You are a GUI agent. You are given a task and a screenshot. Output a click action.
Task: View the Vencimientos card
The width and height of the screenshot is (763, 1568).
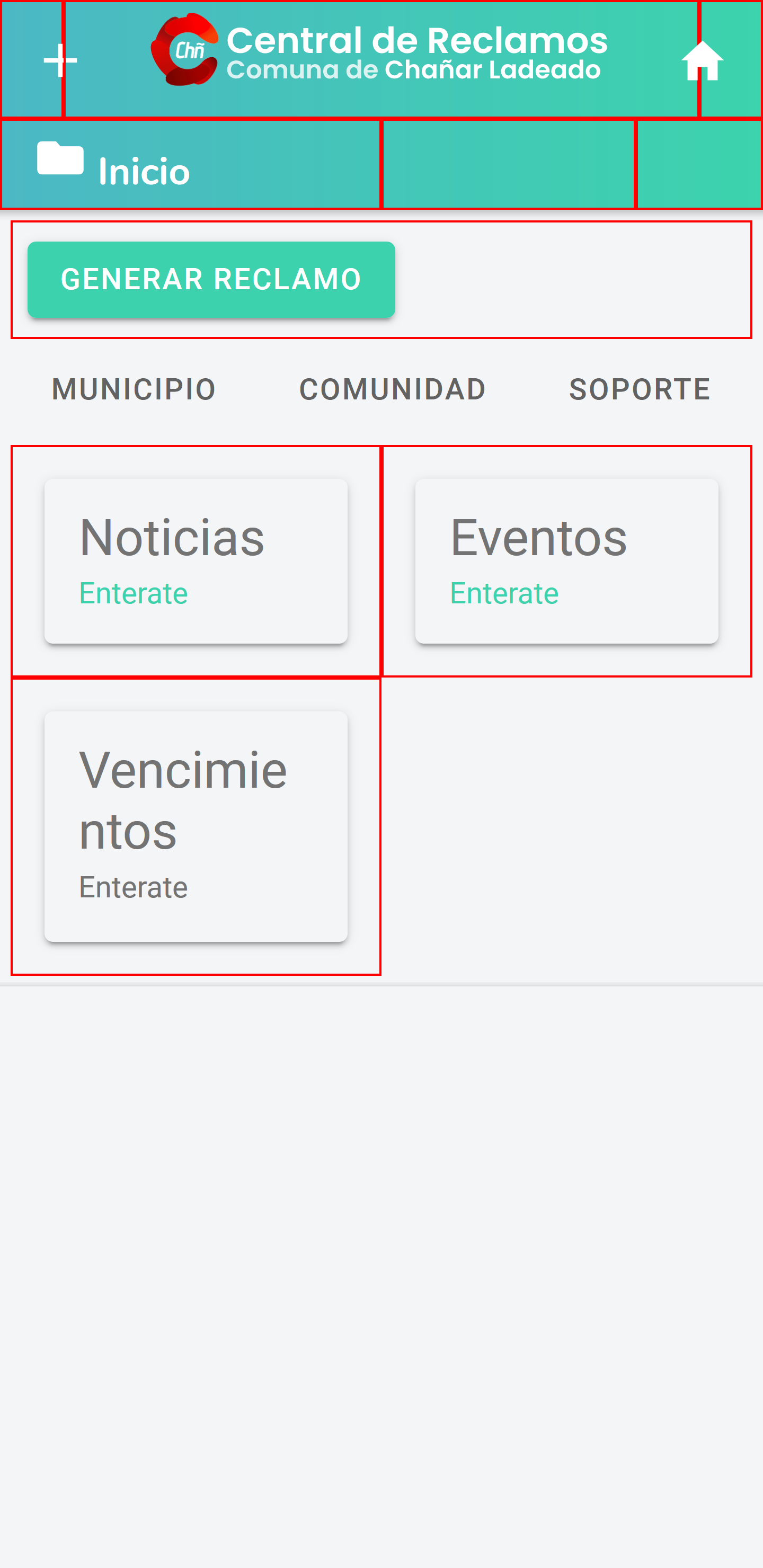tap(196, 825)
